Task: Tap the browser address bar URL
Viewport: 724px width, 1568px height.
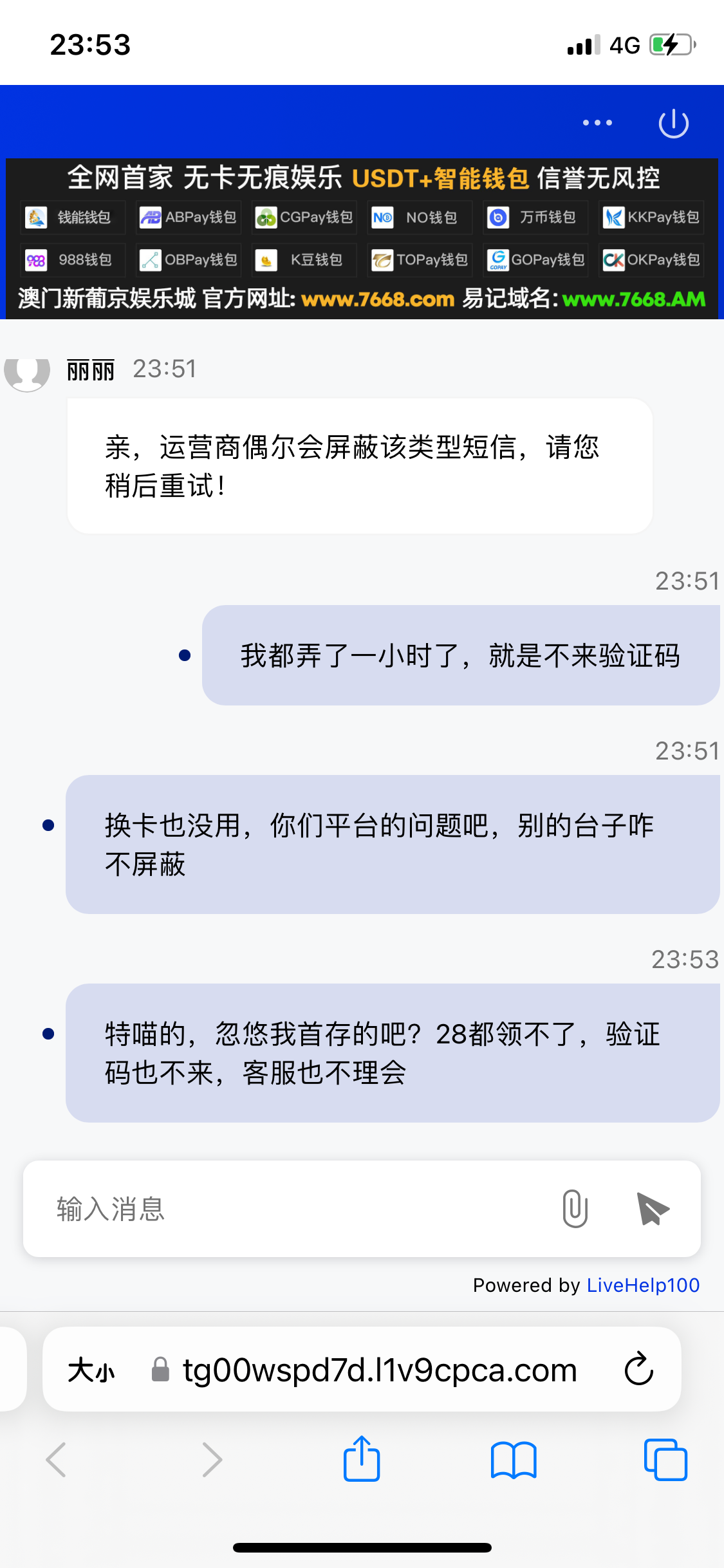Action: pos(380,1369)
